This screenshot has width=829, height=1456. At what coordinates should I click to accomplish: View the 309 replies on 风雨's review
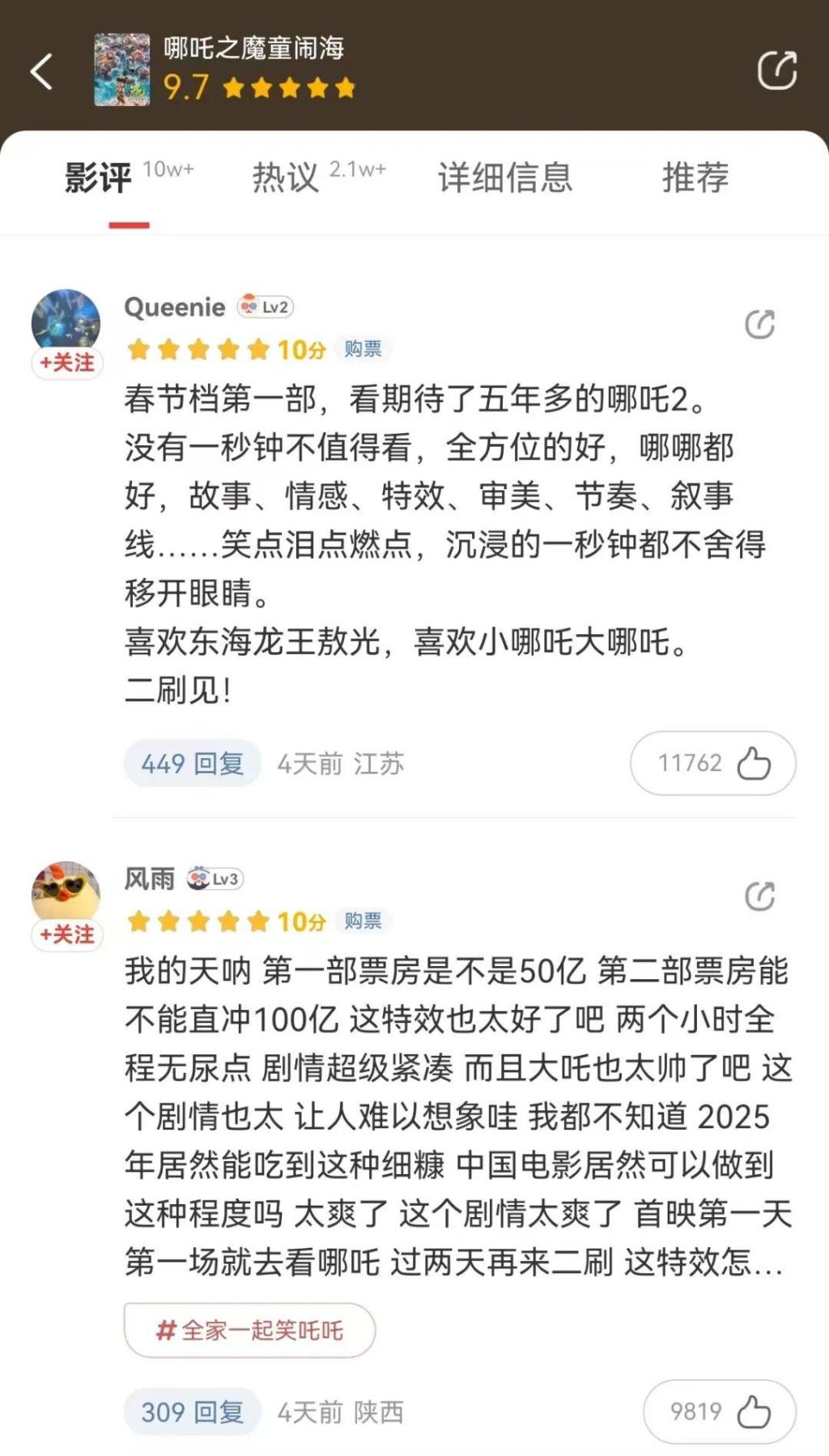pos(193,1412)
